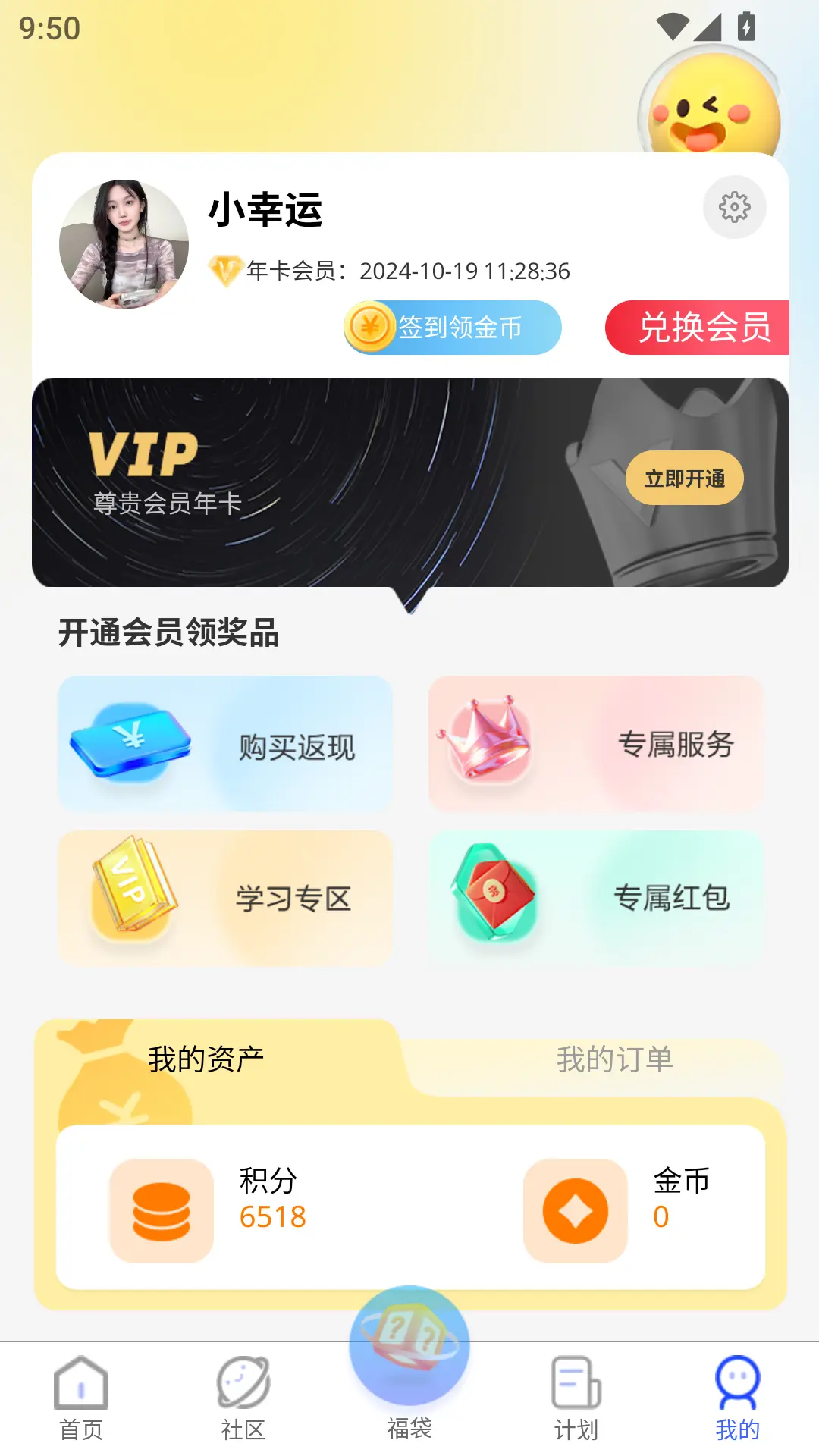Open the settings gear icon
The height and width of the screenshot is (1456, 819).
[734, 207]
